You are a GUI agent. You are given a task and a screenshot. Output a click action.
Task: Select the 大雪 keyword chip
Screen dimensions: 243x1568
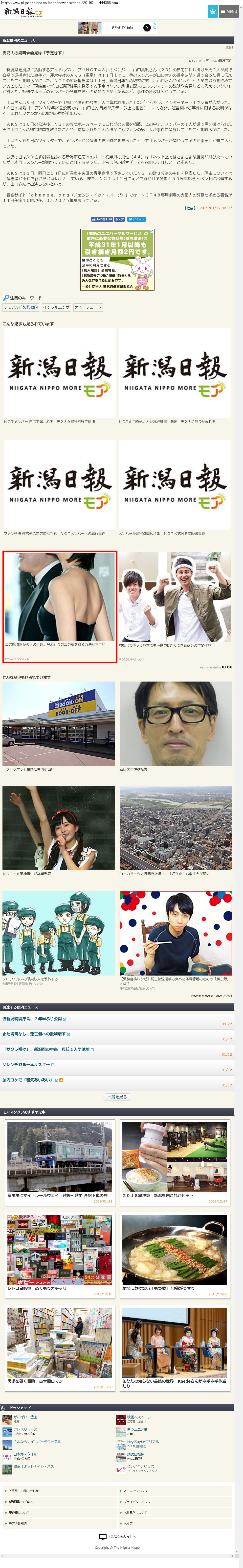[x=78, y=307]
